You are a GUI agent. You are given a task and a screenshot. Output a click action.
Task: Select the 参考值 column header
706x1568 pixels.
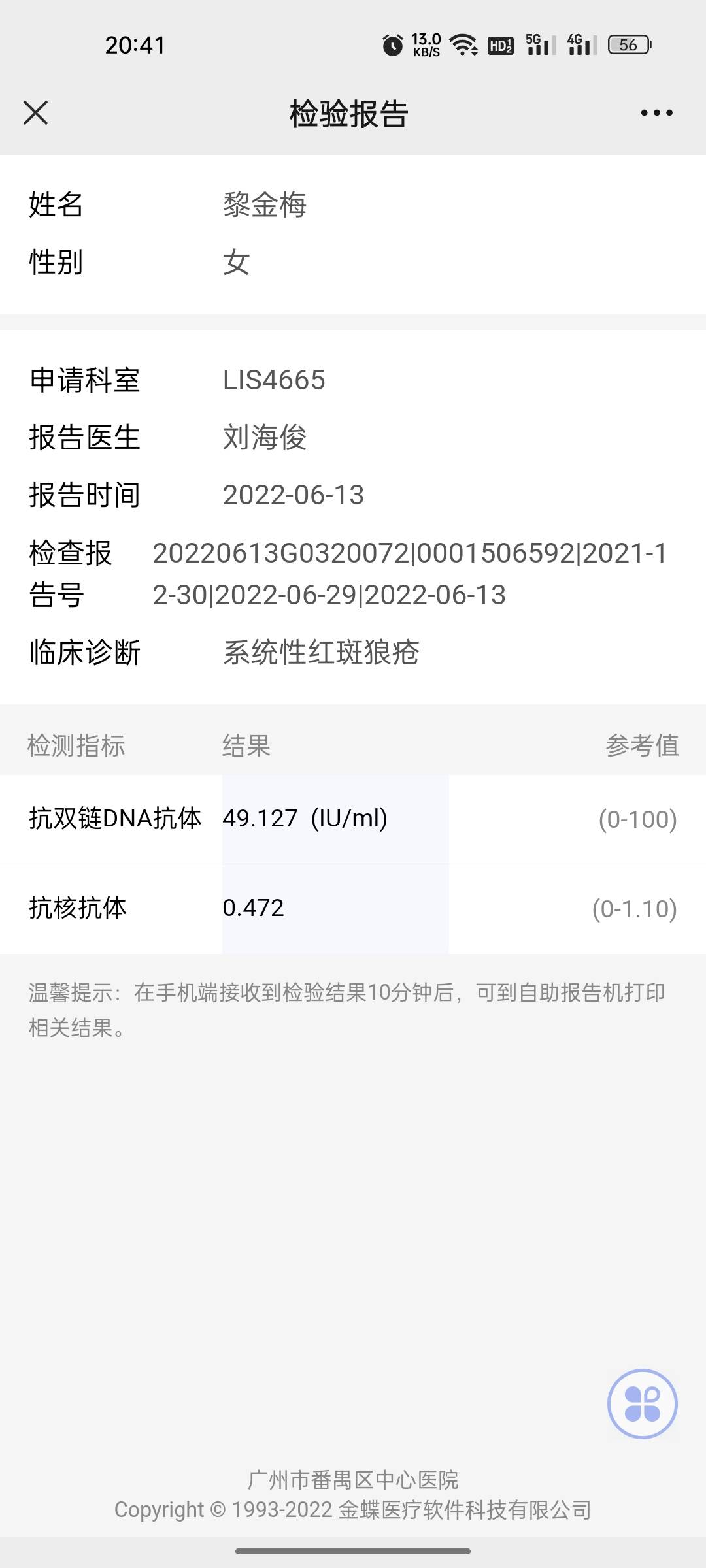(x=643, y=745)
